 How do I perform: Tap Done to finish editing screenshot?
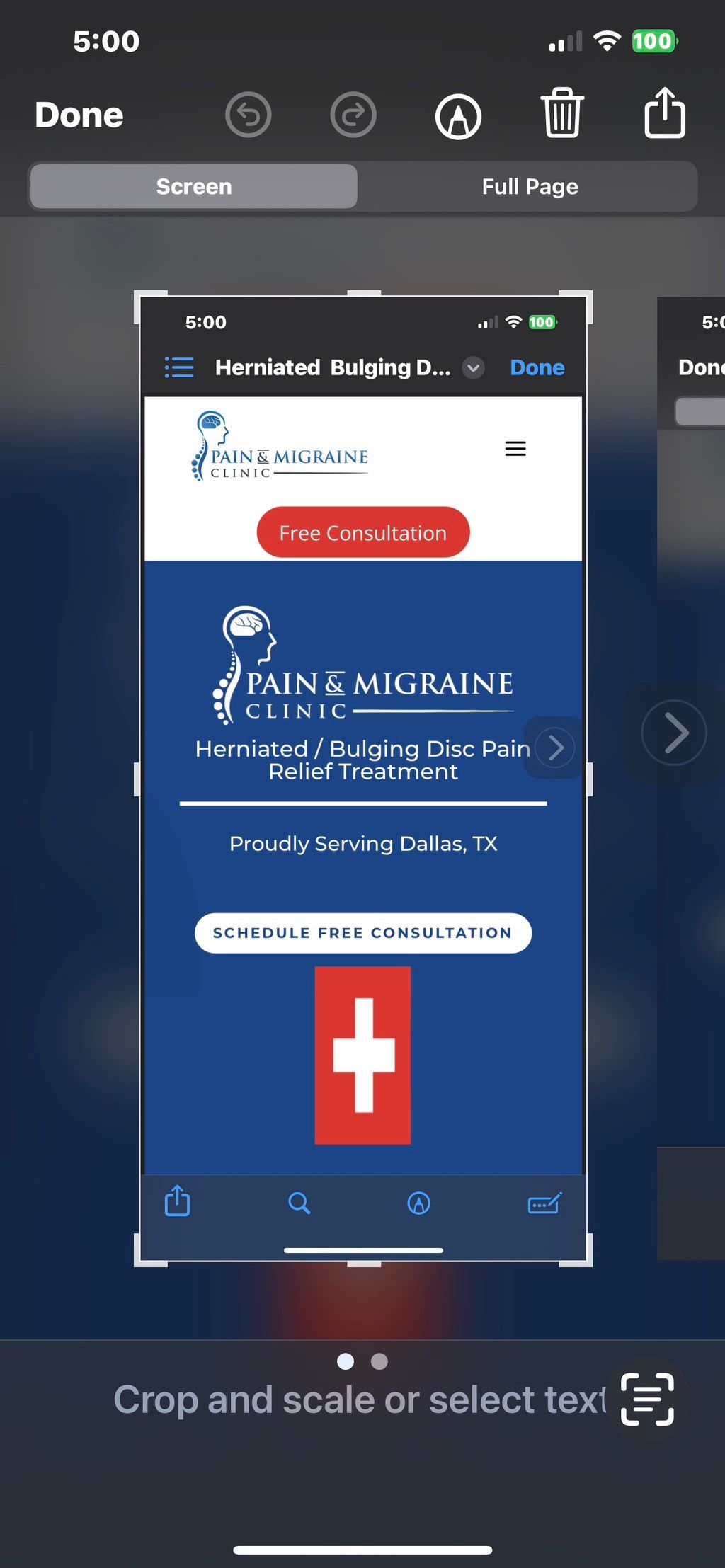[x=79, y=115]
